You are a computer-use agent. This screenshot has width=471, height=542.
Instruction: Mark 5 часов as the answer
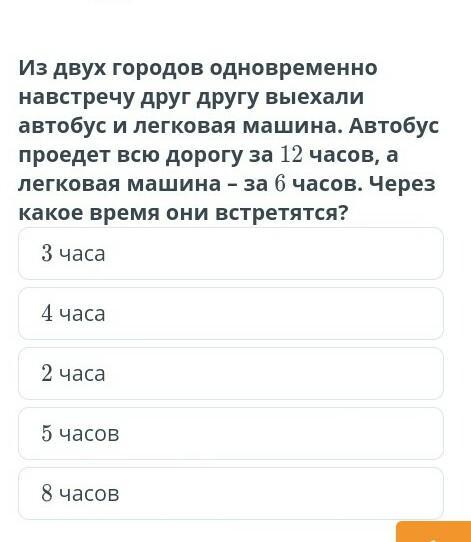point(230,433)
